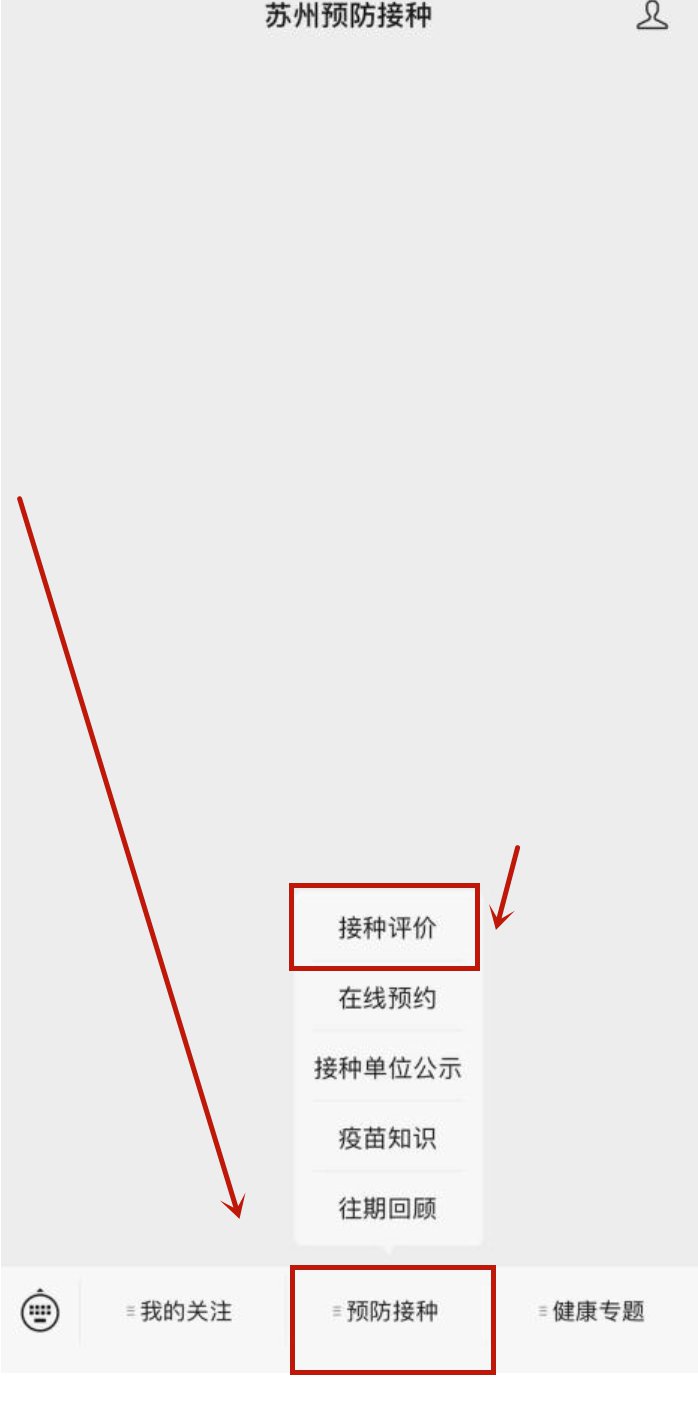Open 疫苗知识 section
Screen dimensions: 698x1428
point(387,1138)
